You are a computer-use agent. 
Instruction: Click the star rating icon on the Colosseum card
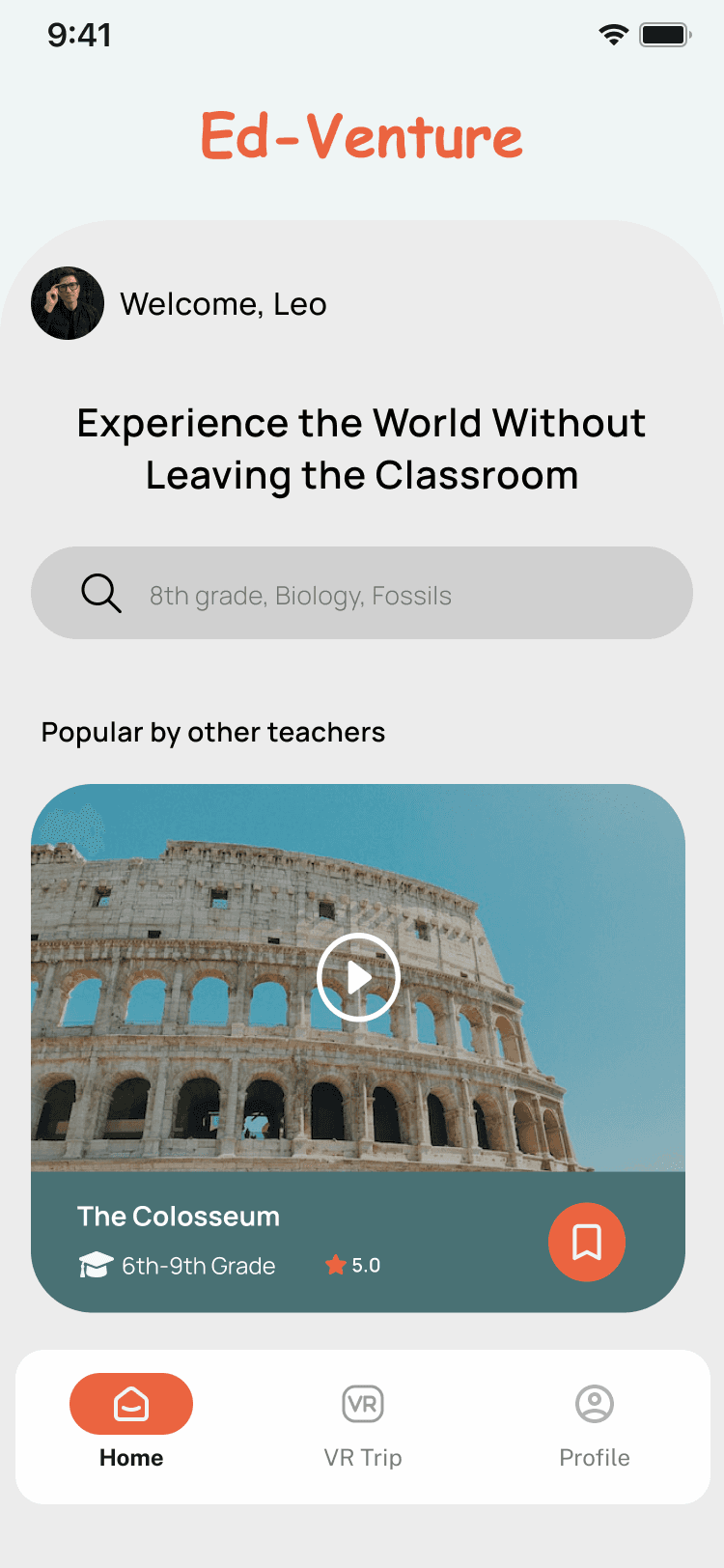point(336,1264)
